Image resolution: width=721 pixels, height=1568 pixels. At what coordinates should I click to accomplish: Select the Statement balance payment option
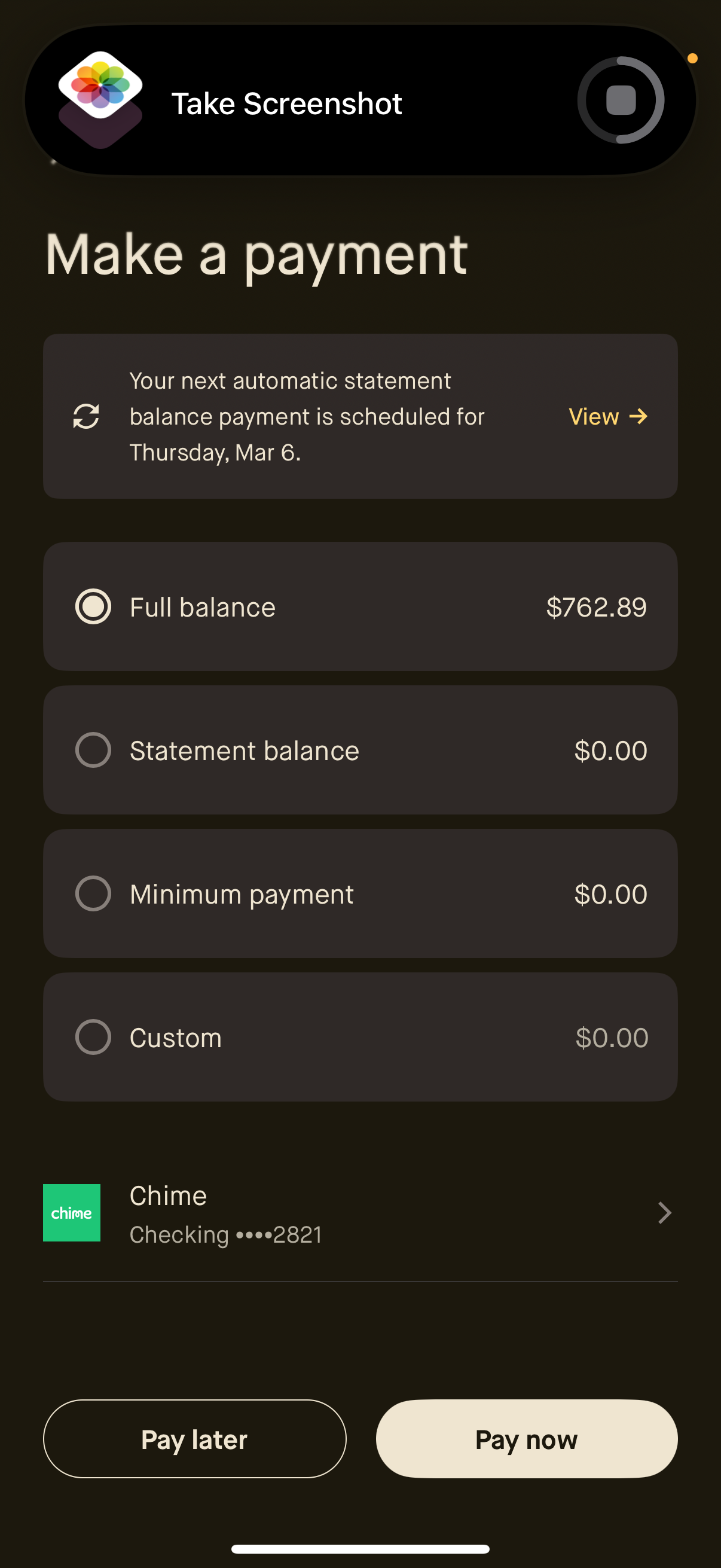click(93, 750)
